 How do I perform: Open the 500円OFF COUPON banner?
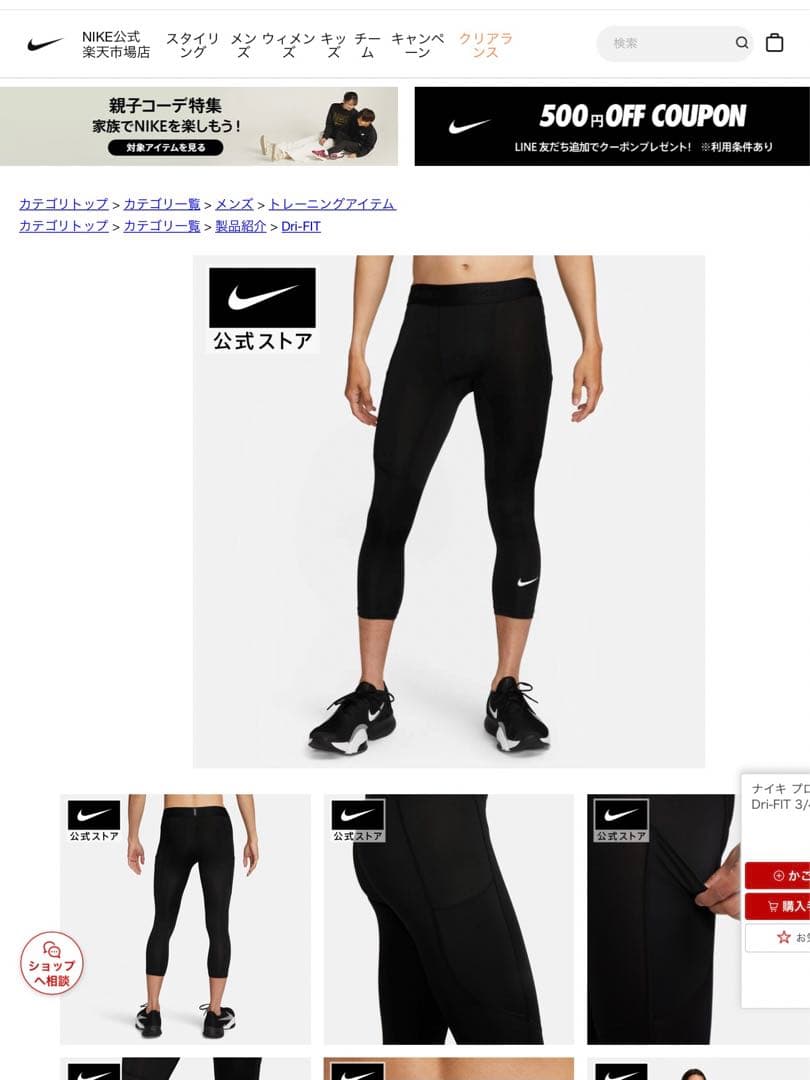coord(611,126)
